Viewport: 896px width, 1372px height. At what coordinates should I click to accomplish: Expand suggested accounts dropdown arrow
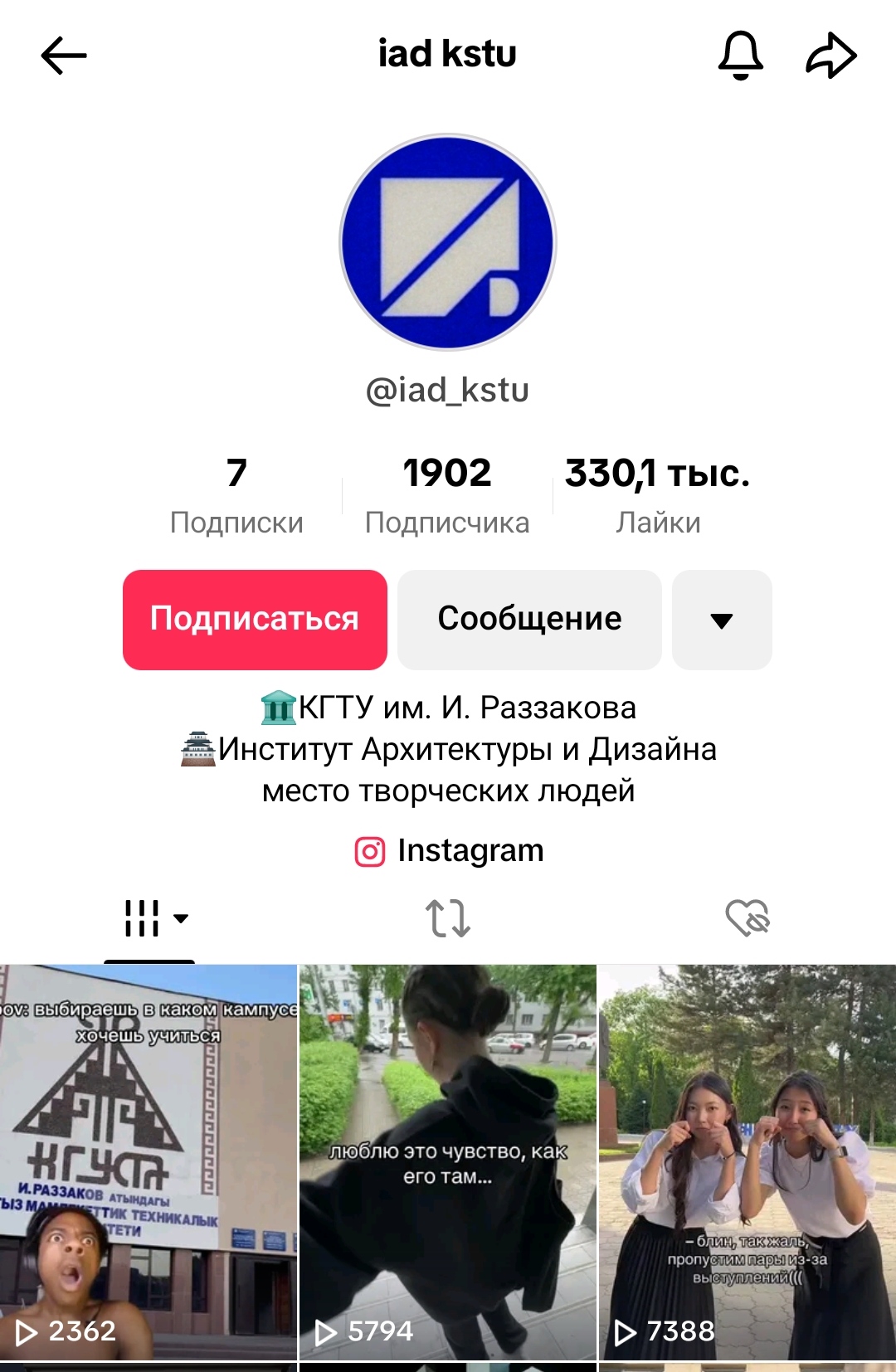[x=722, y=620]
